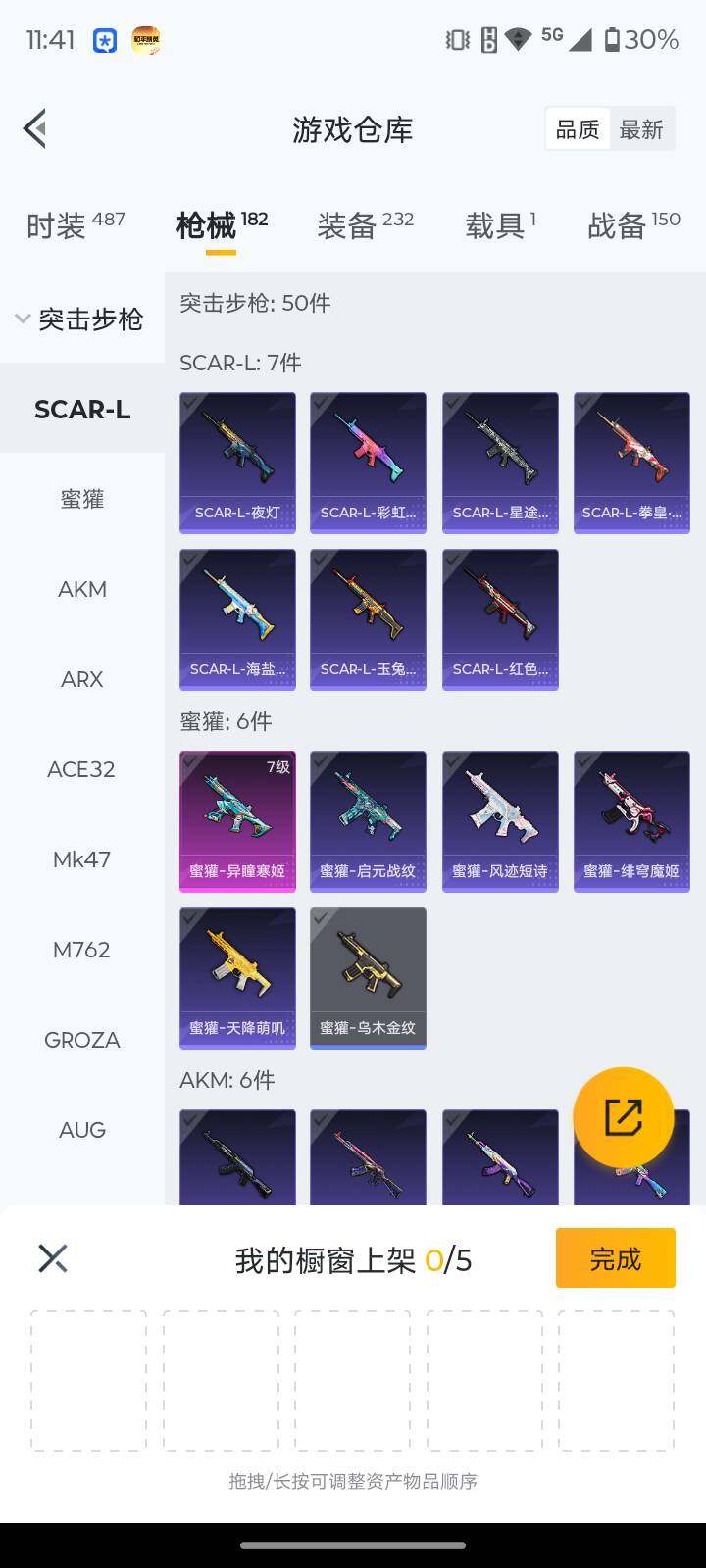Close the 我的橱窗上架 panel
Image resolution: width=706 pixels, height=1568 pixels.
click(53, 1257)
